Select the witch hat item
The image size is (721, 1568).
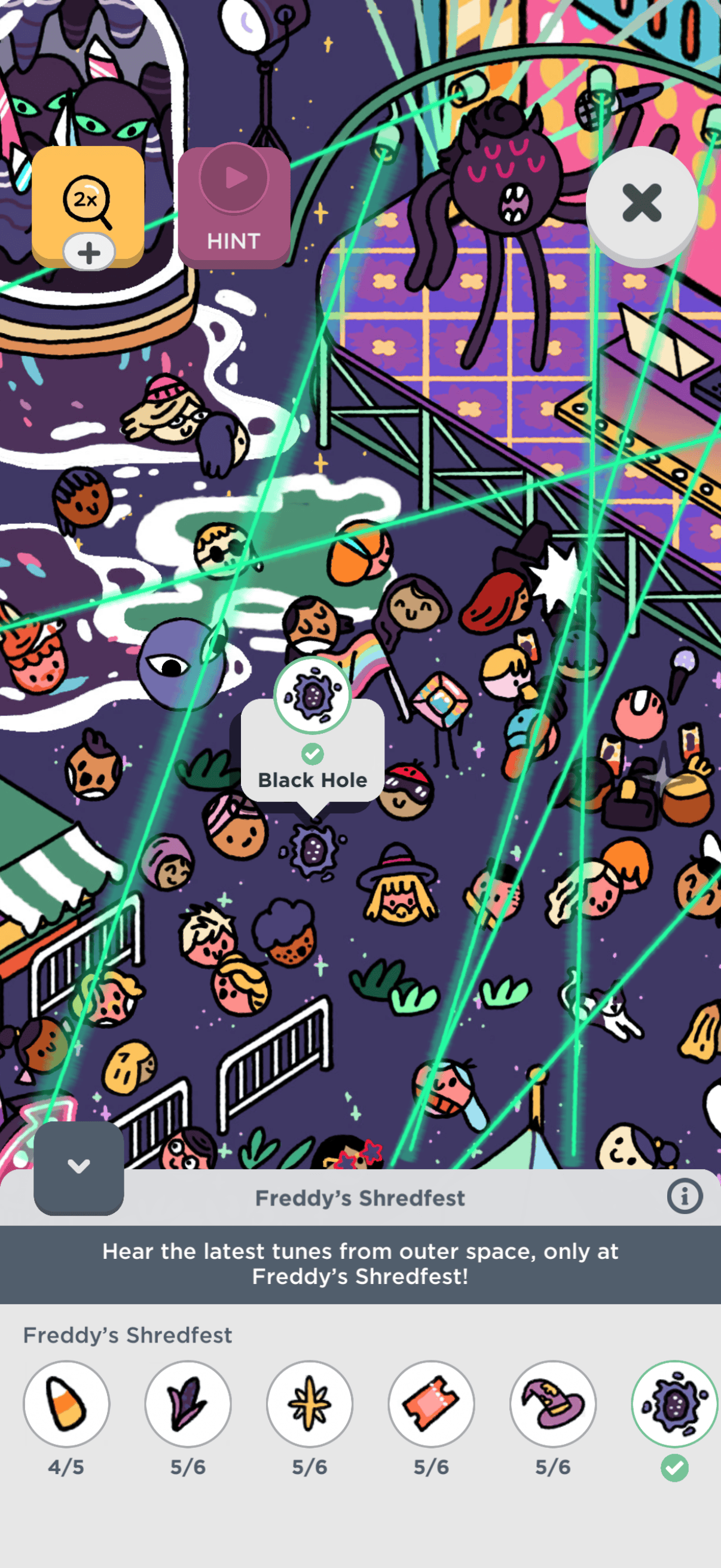pyautogui.click(x=553, y=1404)
